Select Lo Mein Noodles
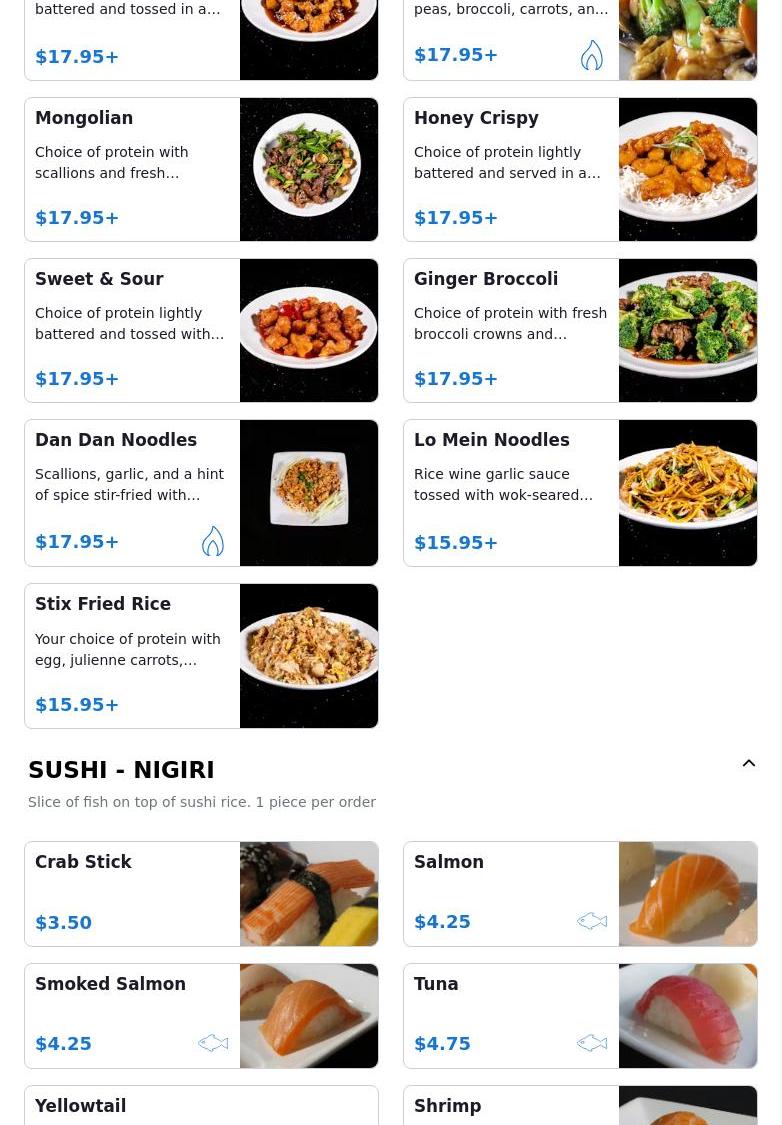This screenshot has width=782, height=1125. [580, 492]
